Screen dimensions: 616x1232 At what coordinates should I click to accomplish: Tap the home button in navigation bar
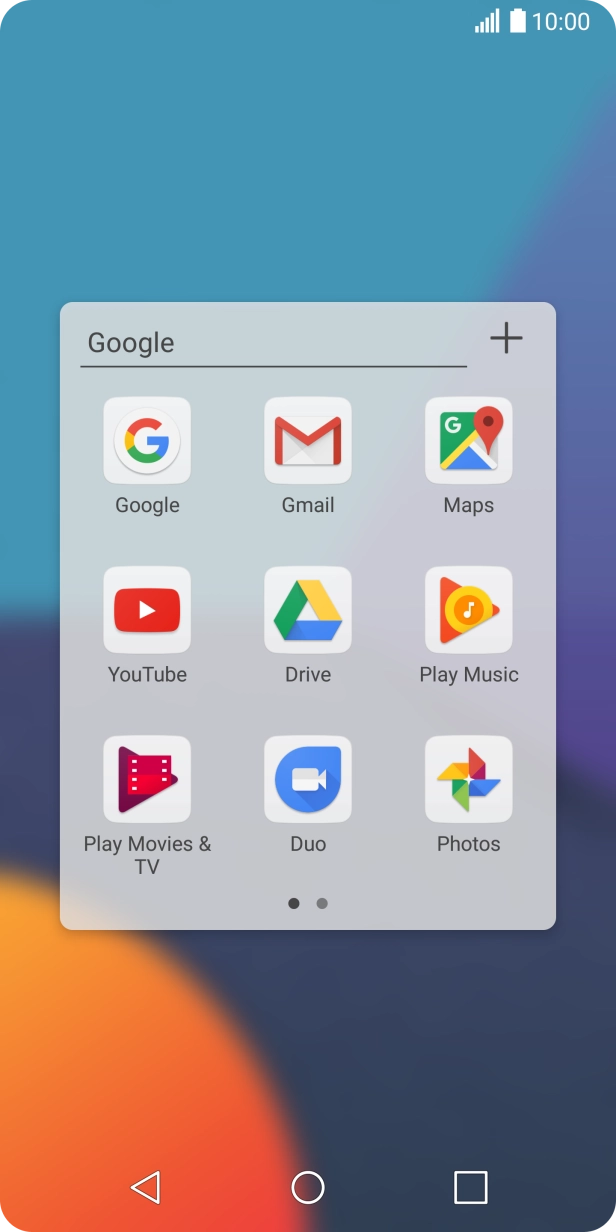(308, 1187)
